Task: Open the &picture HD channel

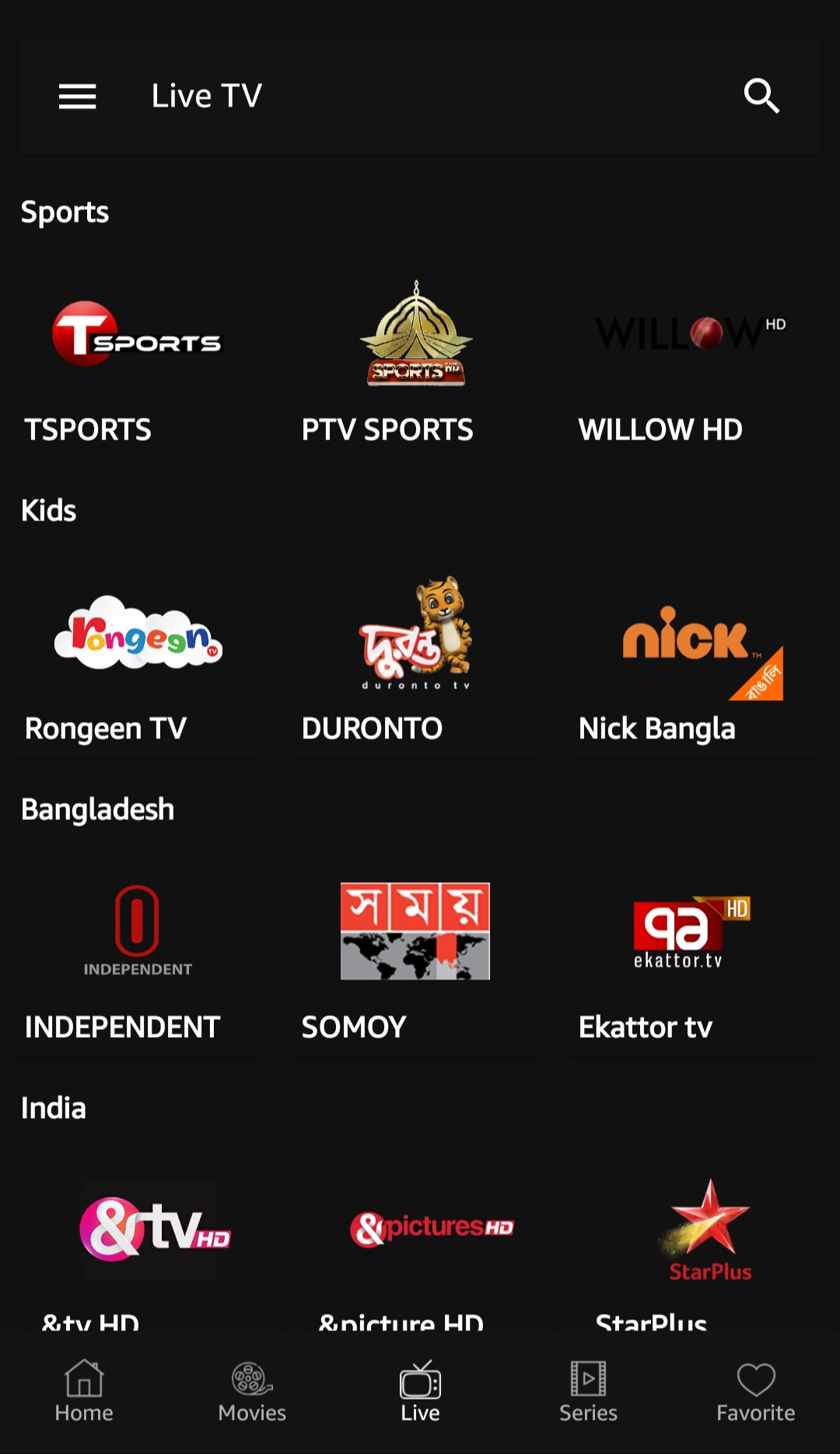Action: pos(432,1245)
